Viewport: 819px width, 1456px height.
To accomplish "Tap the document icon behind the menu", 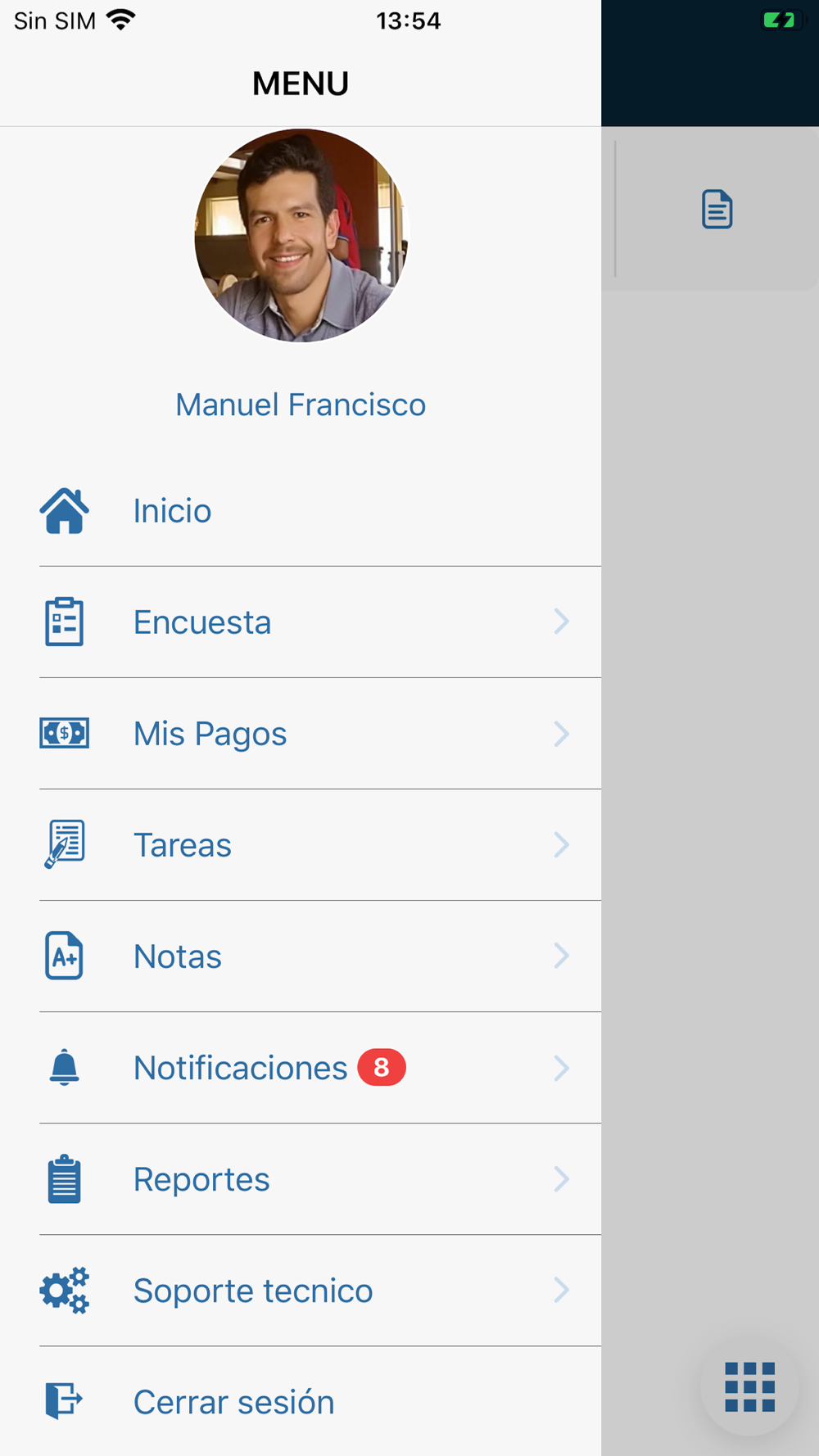I will 717,209.
